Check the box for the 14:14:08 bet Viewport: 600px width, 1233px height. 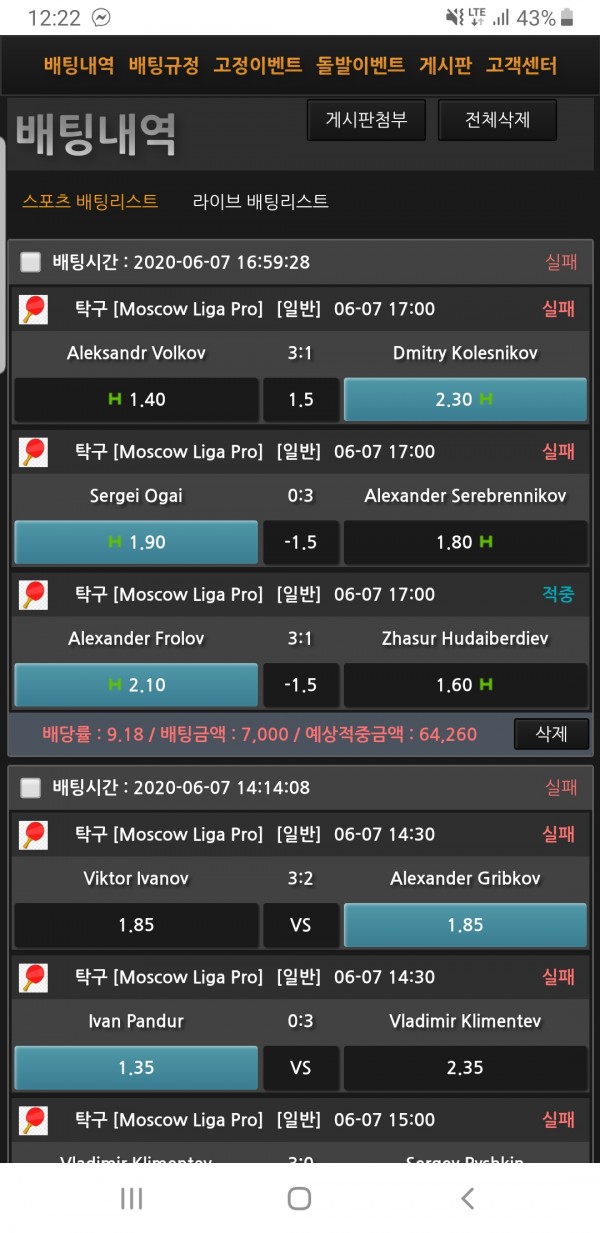[31, 788]
